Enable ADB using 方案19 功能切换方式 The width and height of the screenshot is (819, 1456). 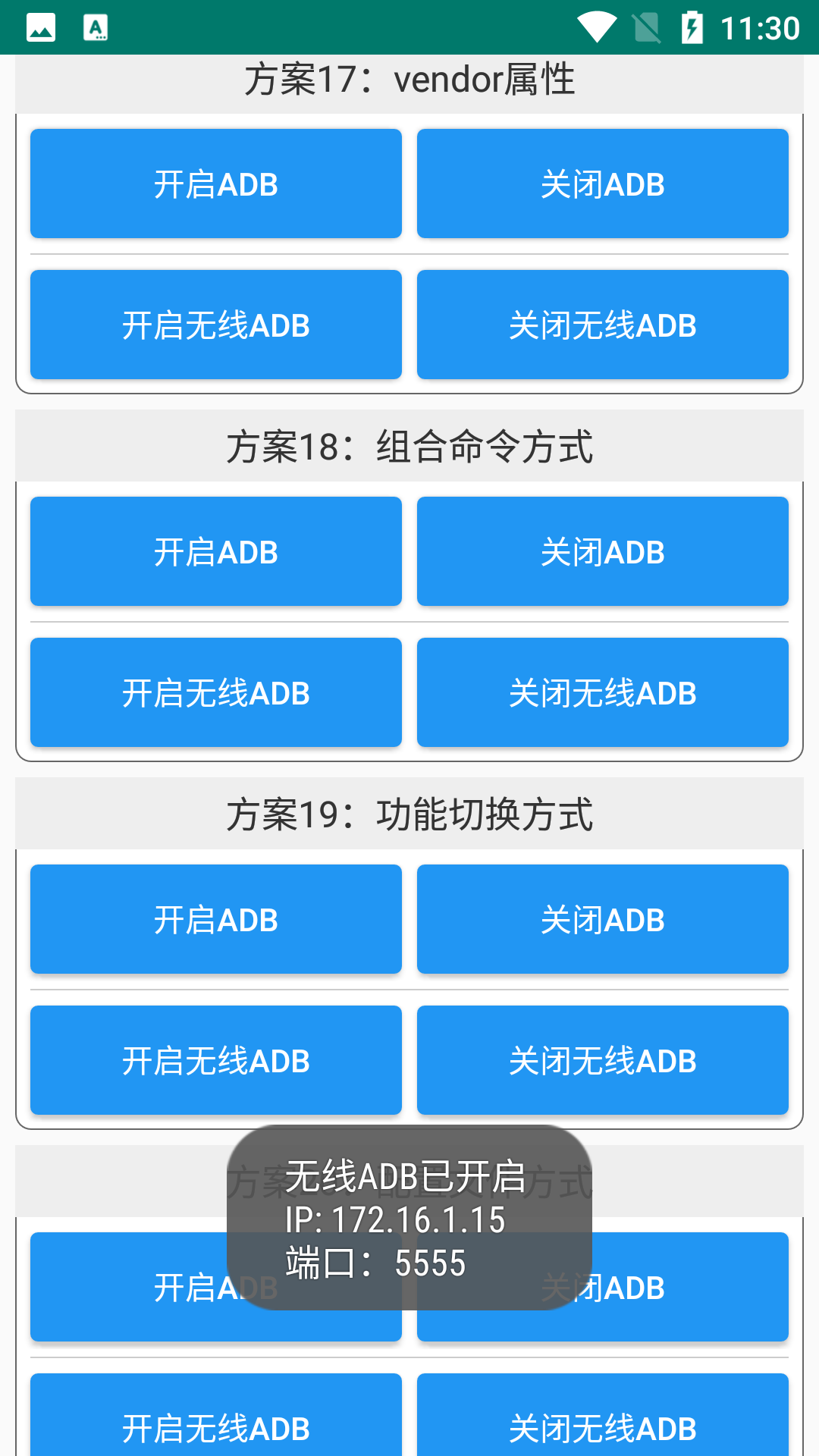click(x=215, y=919)
